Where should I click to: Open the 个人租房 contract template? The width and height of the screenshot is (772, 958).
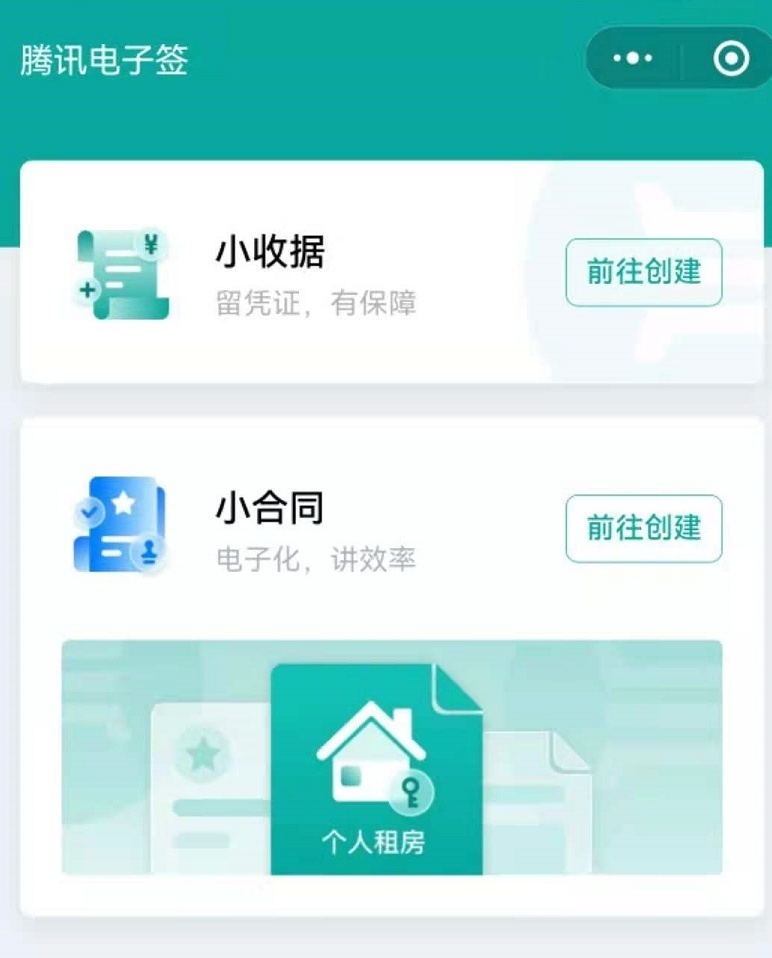376,770
